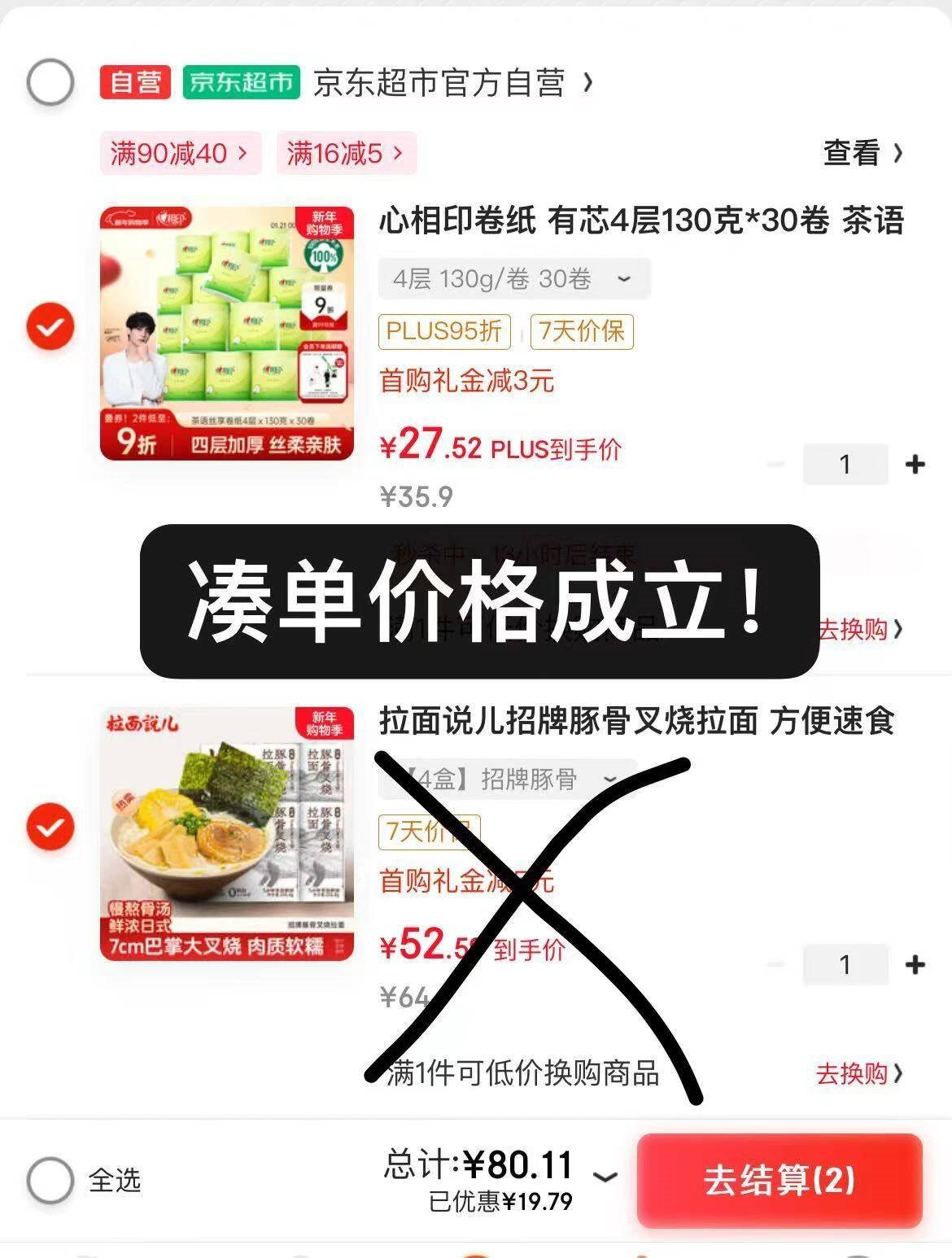Toggle the 全选 select-all checkbox

[50, 1180]
